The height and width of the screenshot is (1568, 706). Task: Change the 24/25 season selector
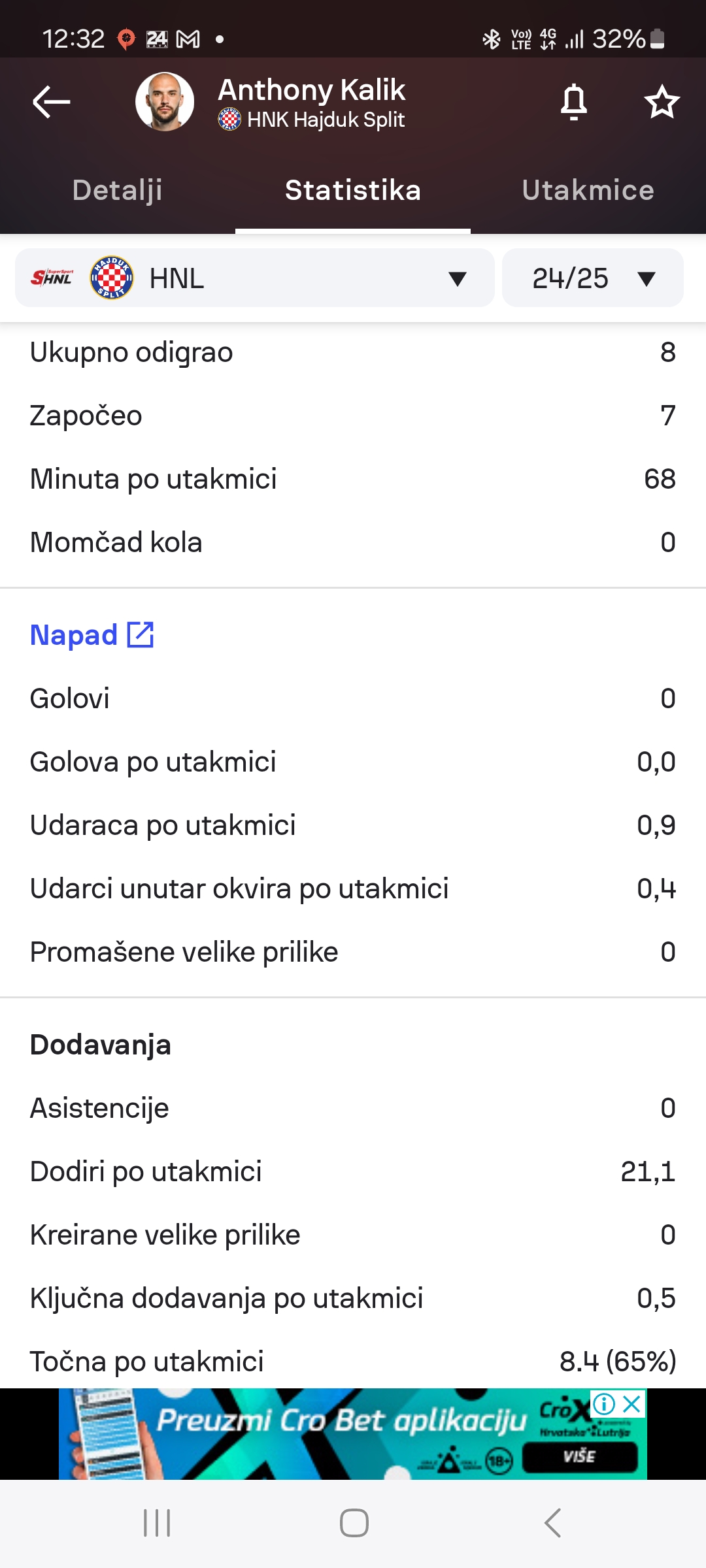pyautogui.click(x=592, y=278)
